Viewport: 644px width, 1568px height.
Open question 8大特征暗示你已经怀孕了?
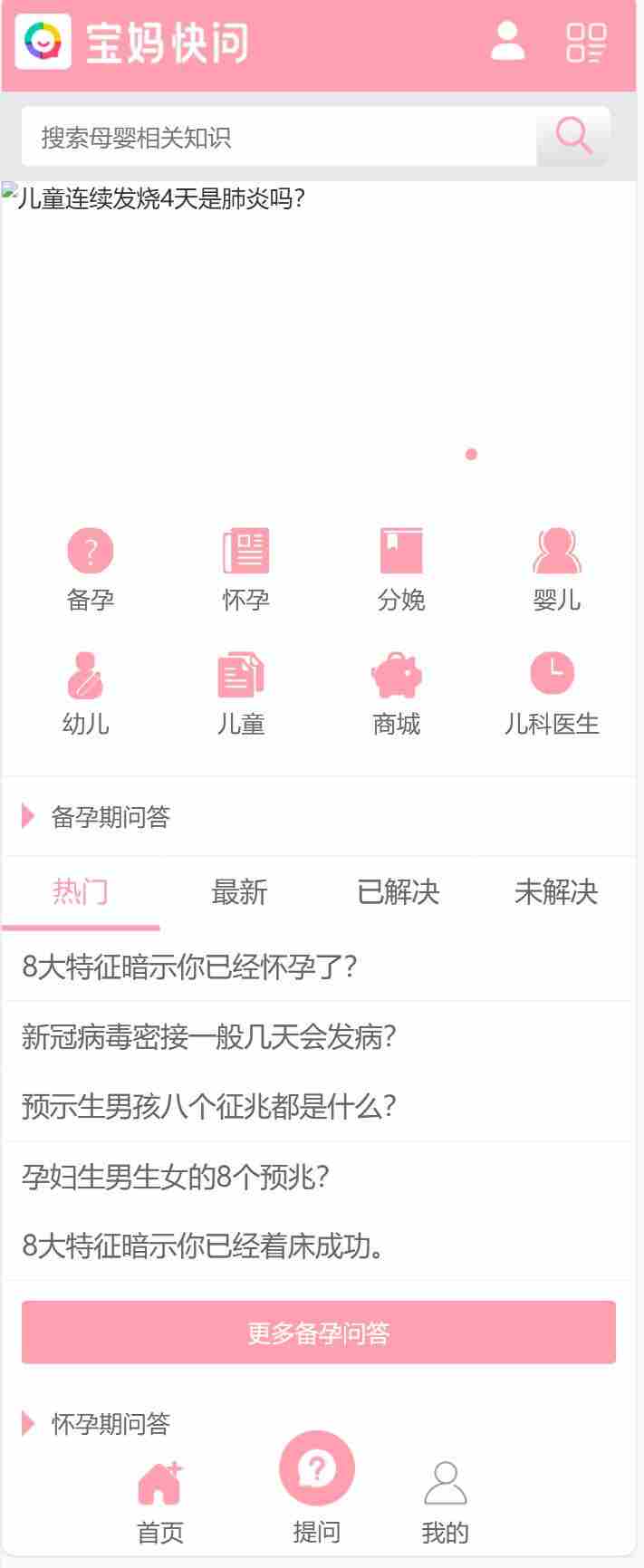[x=190, y=967]
